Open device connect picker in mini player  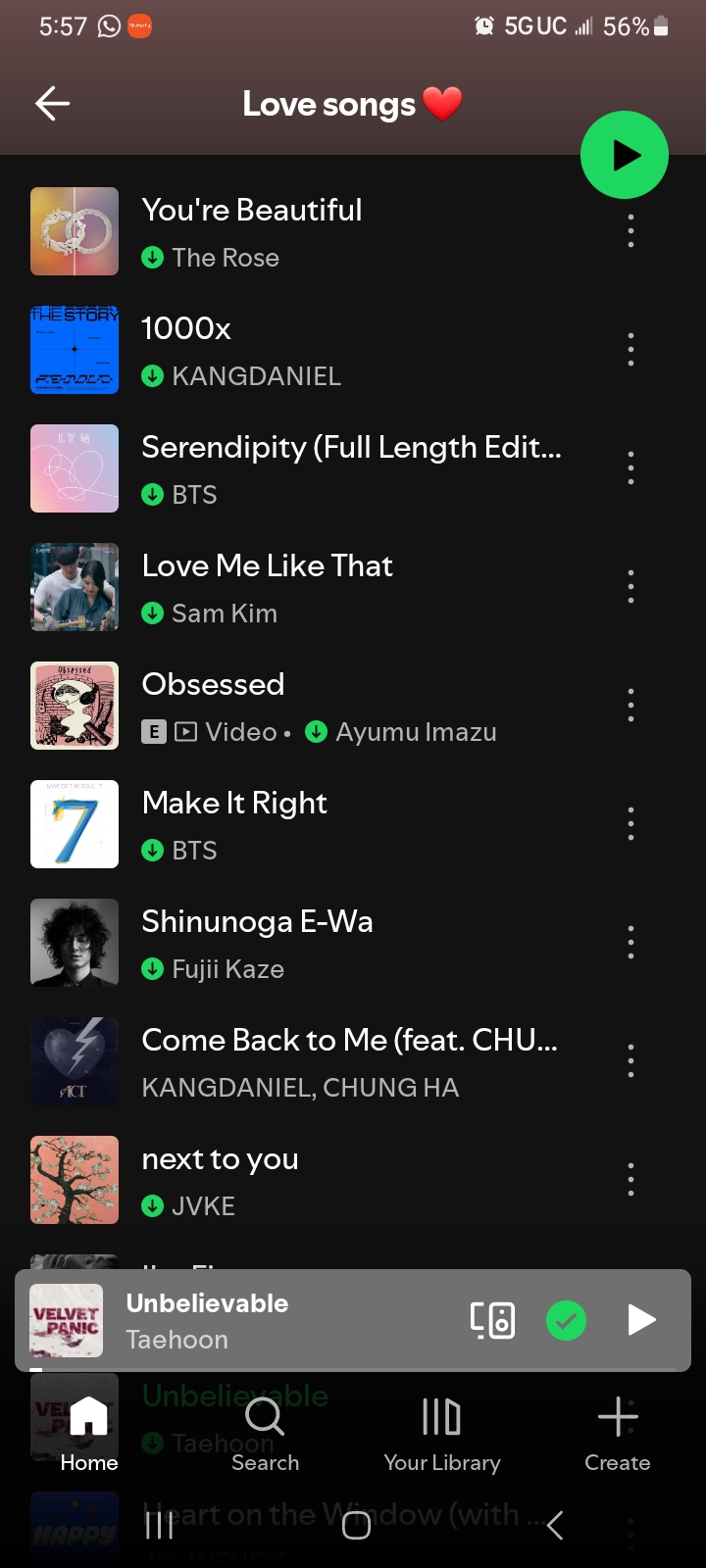tap(492, 1320)
